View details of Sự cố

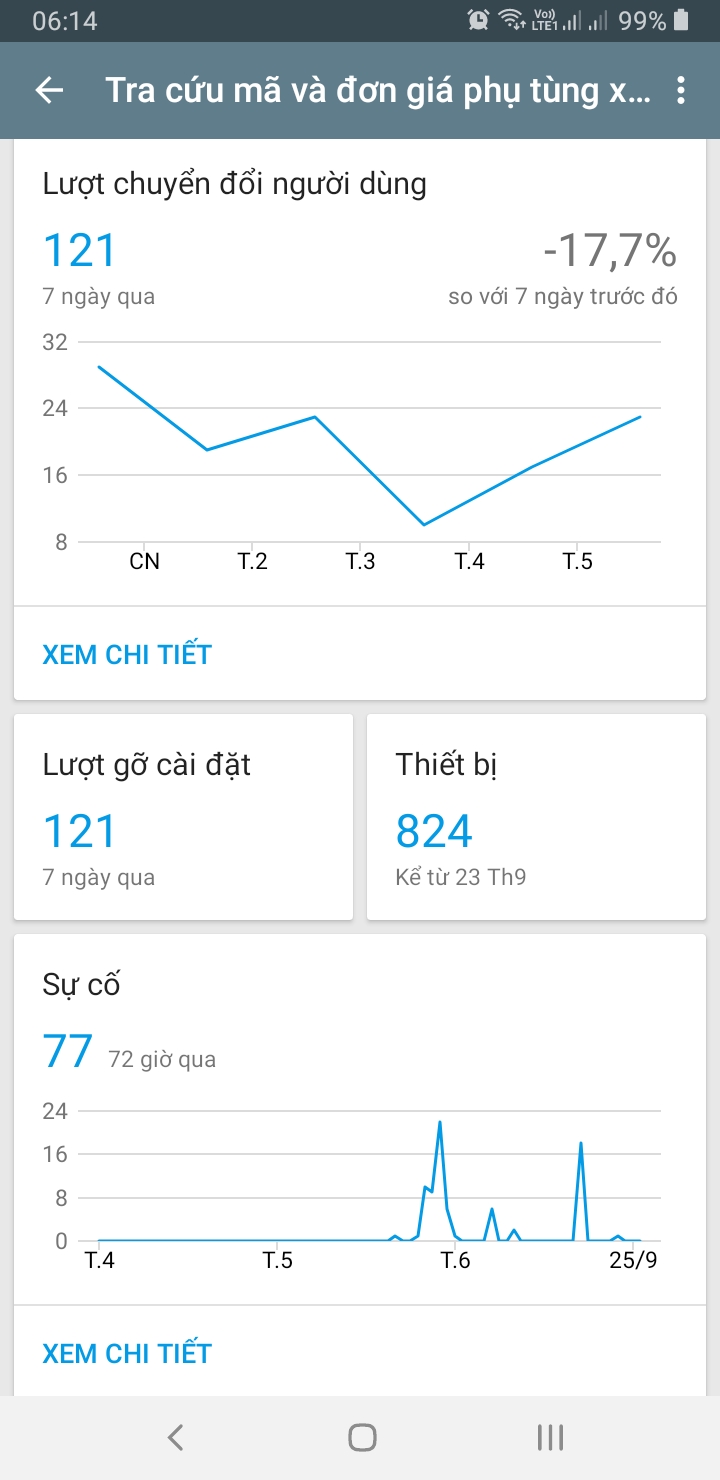pyautogui.click(x=127, y=1353)
